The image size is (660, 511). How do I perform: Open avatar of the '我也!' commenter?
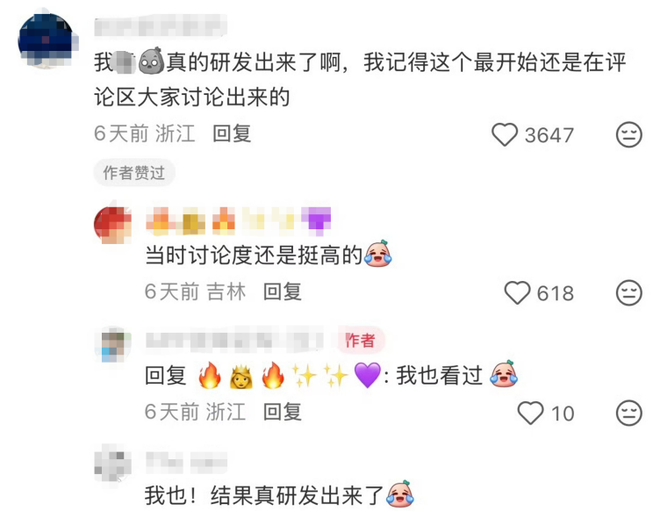point(113,463)
